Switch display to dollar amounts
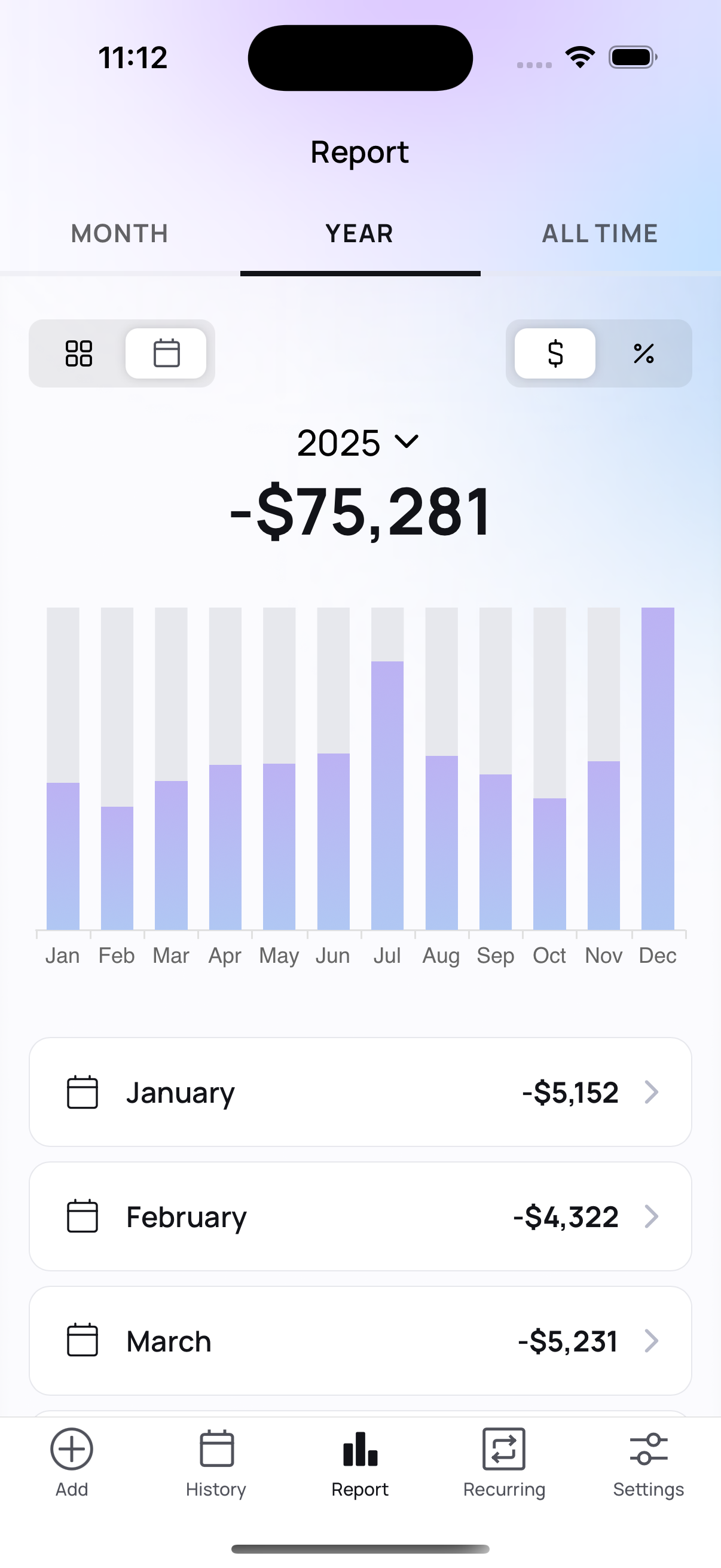This screenshot has height=1568, width=721. [x=554, y=353]
